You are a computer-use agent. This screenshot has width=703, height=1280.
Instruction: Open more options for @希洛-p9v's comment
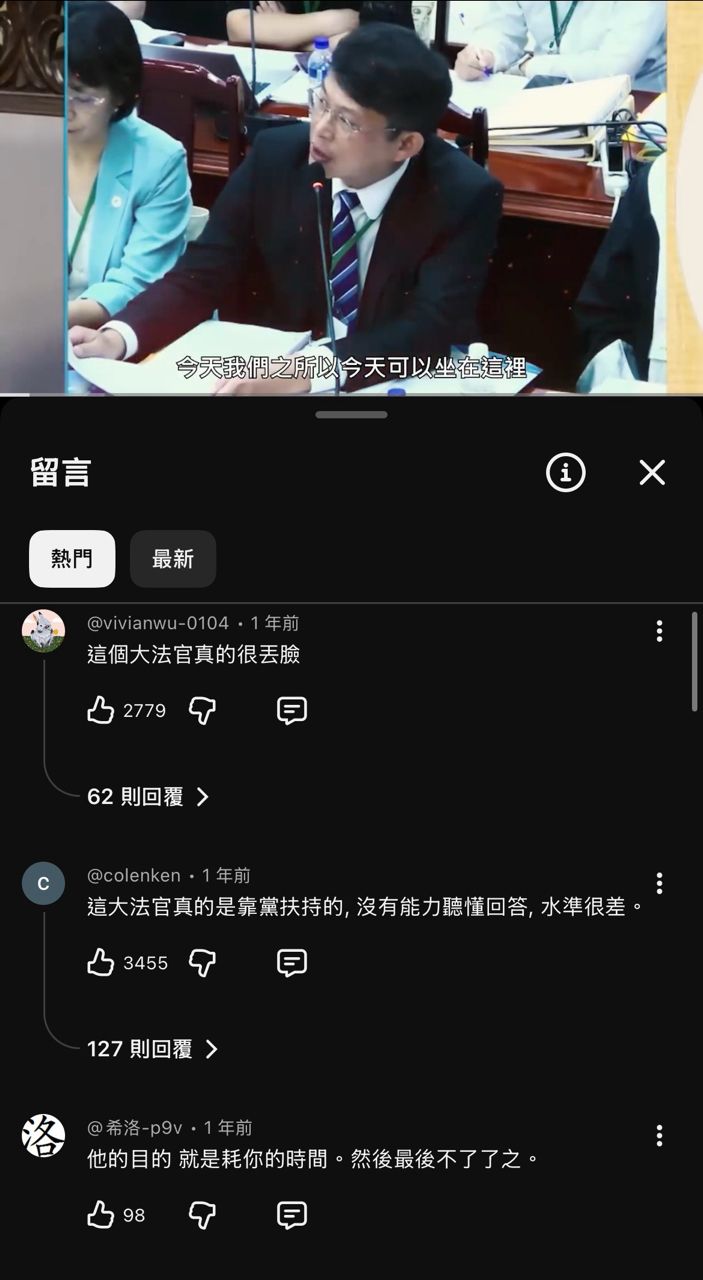tap(659, 1136)
